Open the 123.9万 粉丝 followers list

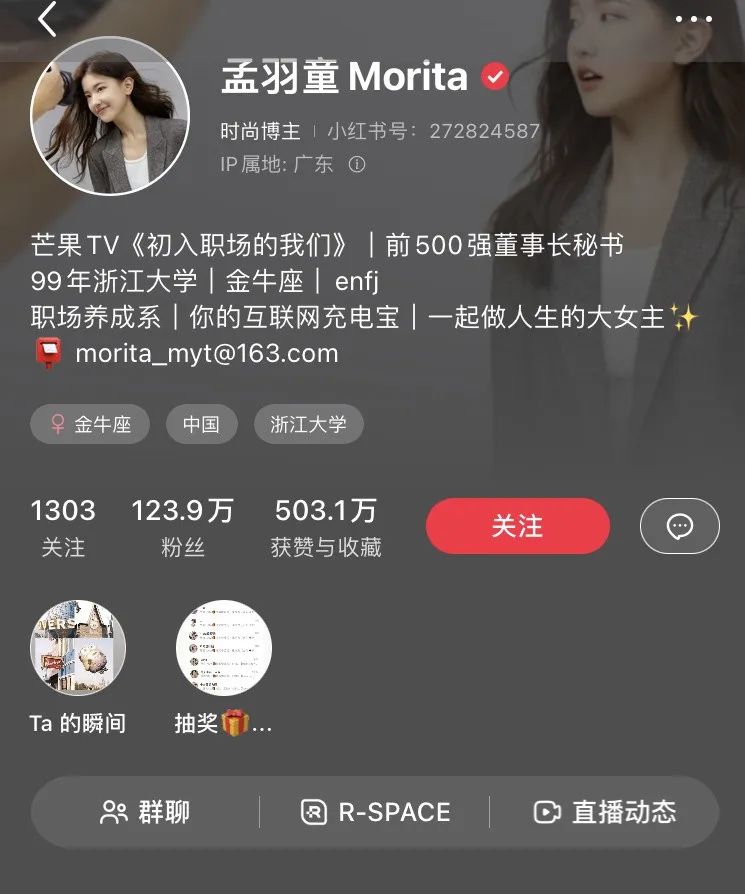pos(182,527)
